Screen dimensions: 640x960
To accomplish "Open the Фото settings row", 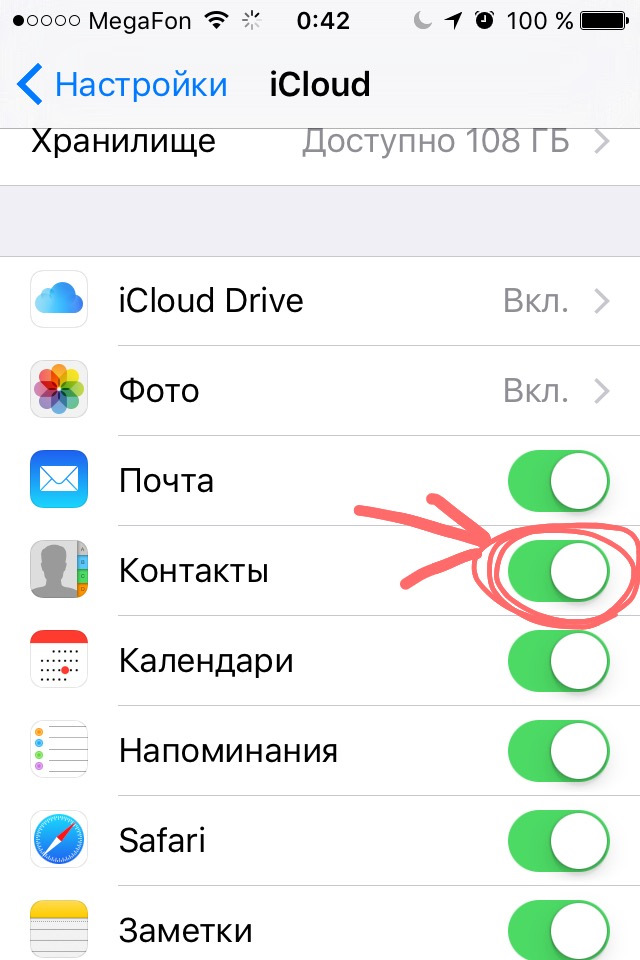I will click(x=320, y=390).
